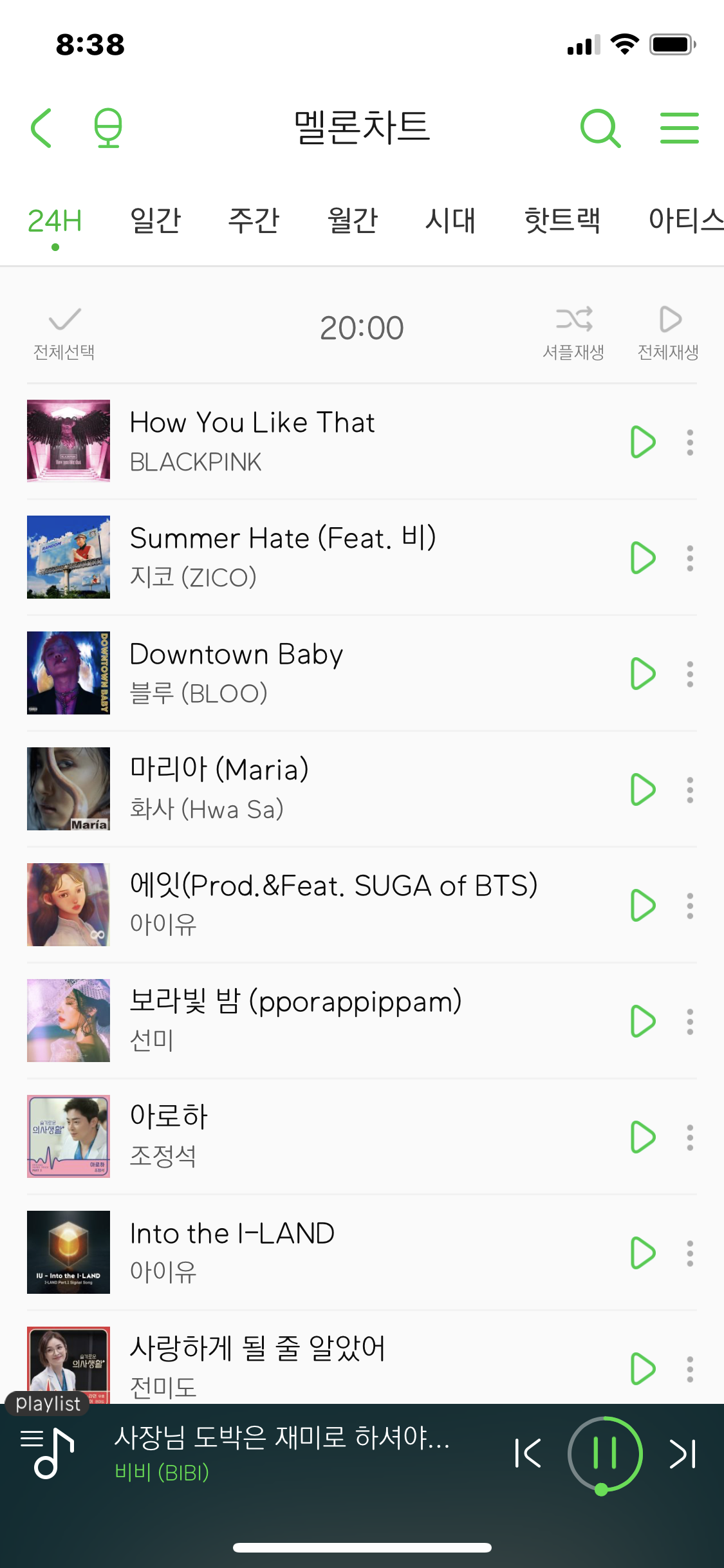The height and width of the screenshot is (1568, 724).
Task: Open the 마리아 (Maria) song row
Action: 322,789
